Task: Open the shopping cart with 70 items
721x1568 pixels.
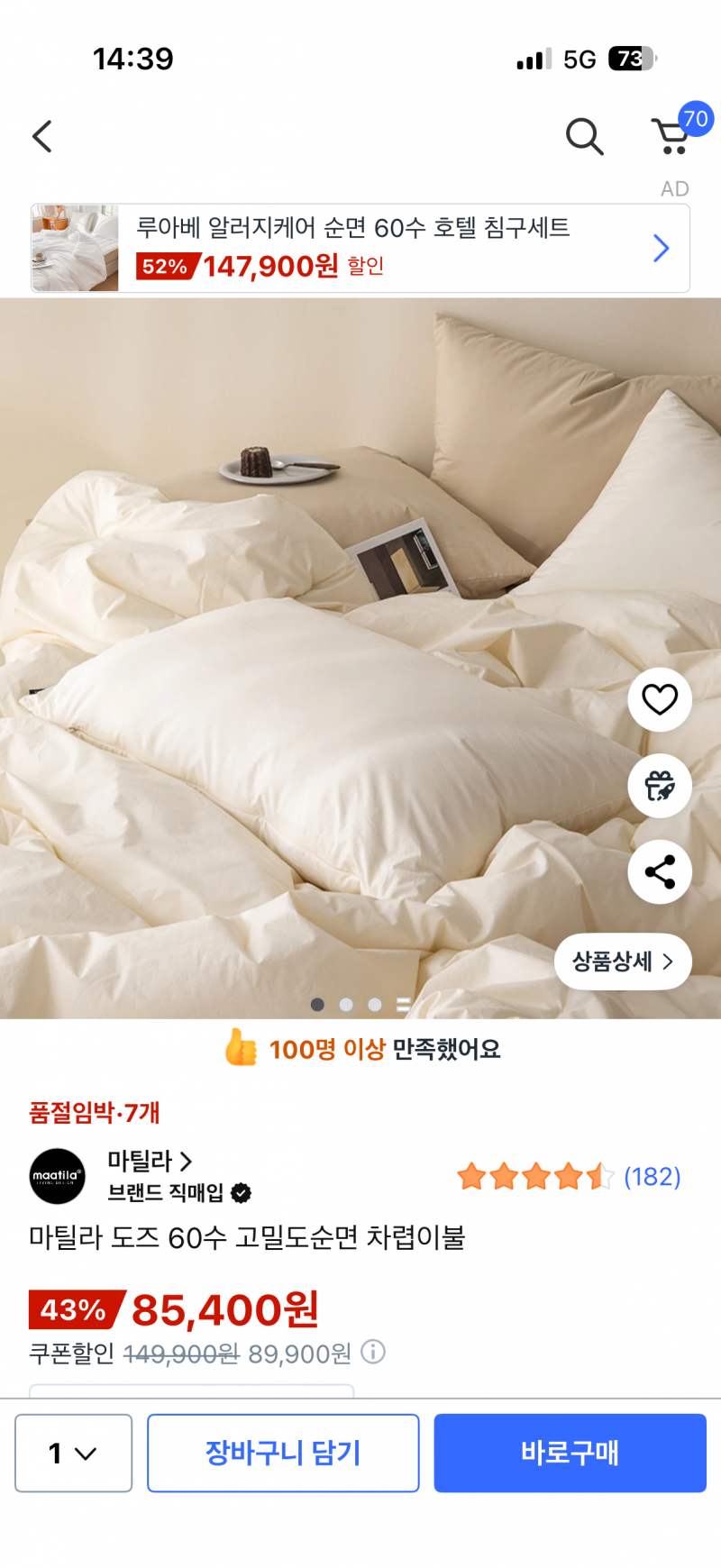Action: point(668,136)
